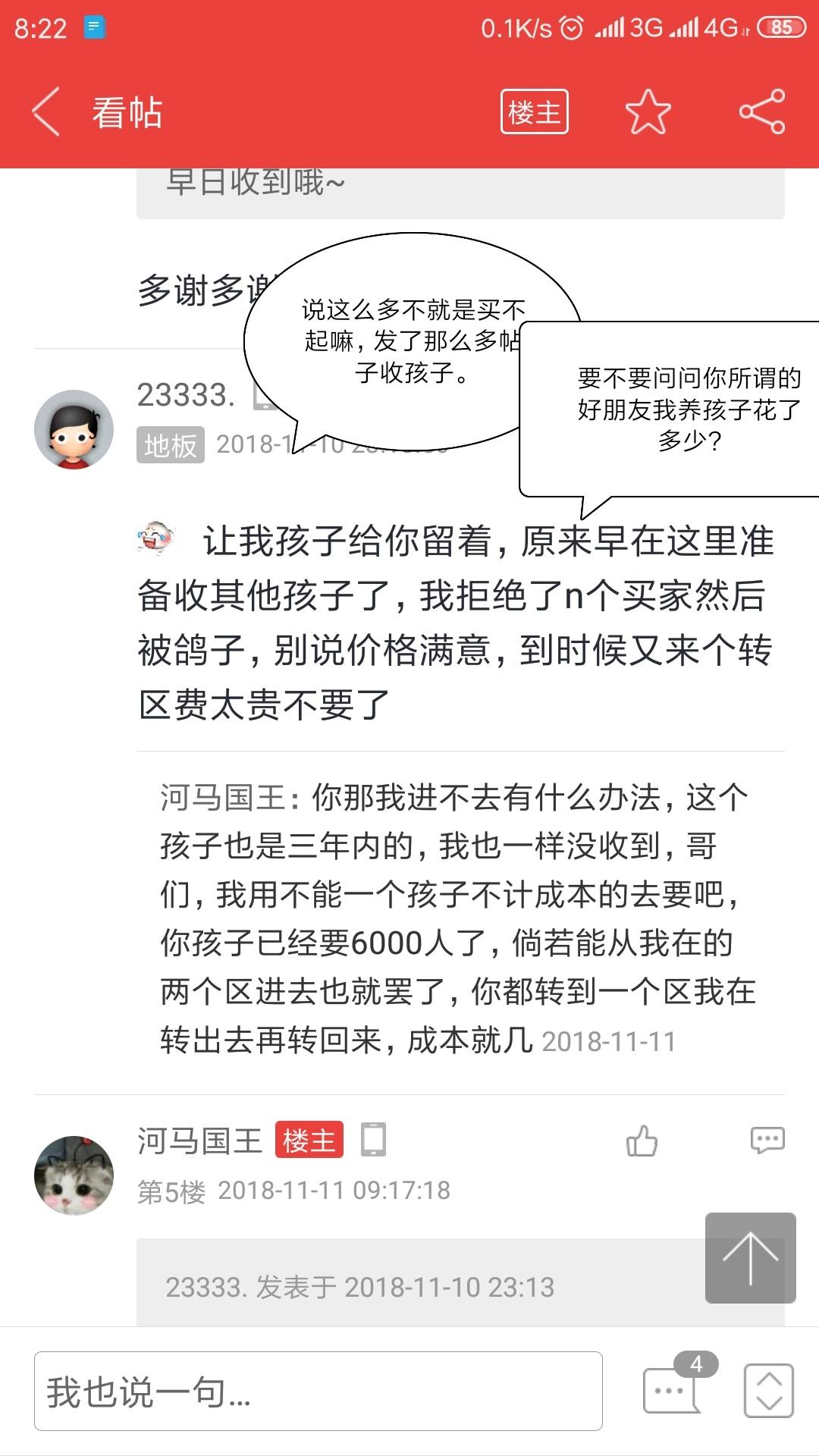Go back from the 看帖 page
The image size is (819, 1456).
coord(46,112)
